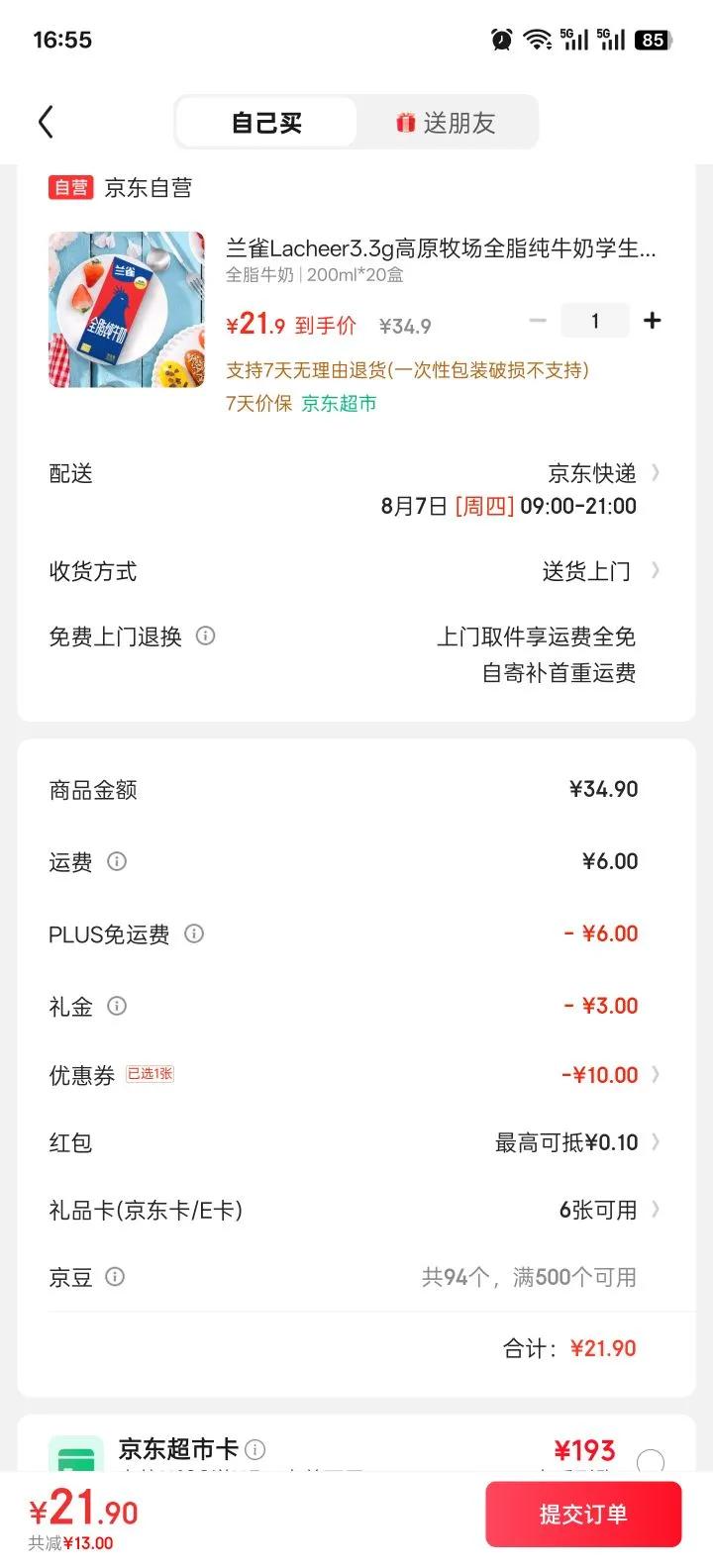
Task: Submit the order with 提交订单
Action: click(x=582, y=1514)
